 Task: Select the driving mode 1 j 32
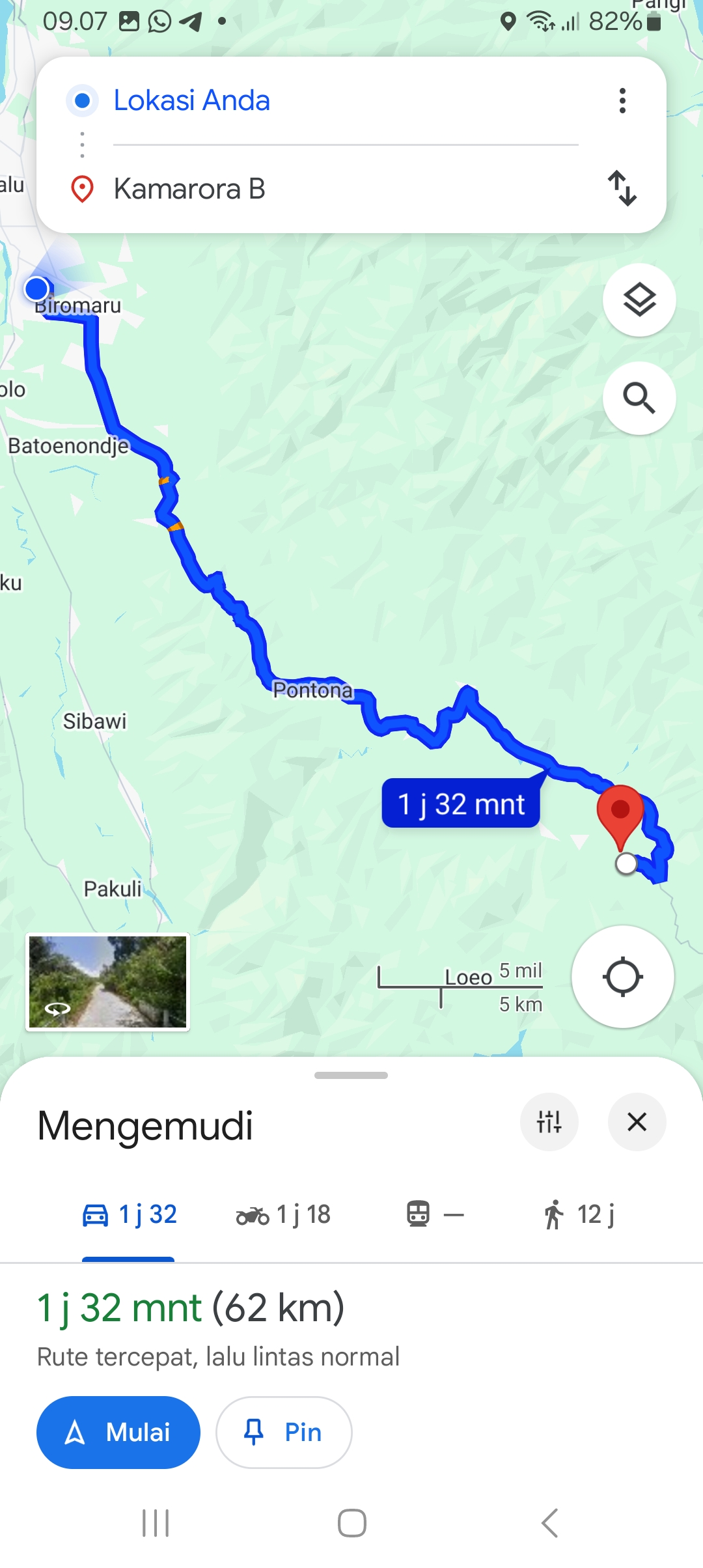tap(129, 1215)
